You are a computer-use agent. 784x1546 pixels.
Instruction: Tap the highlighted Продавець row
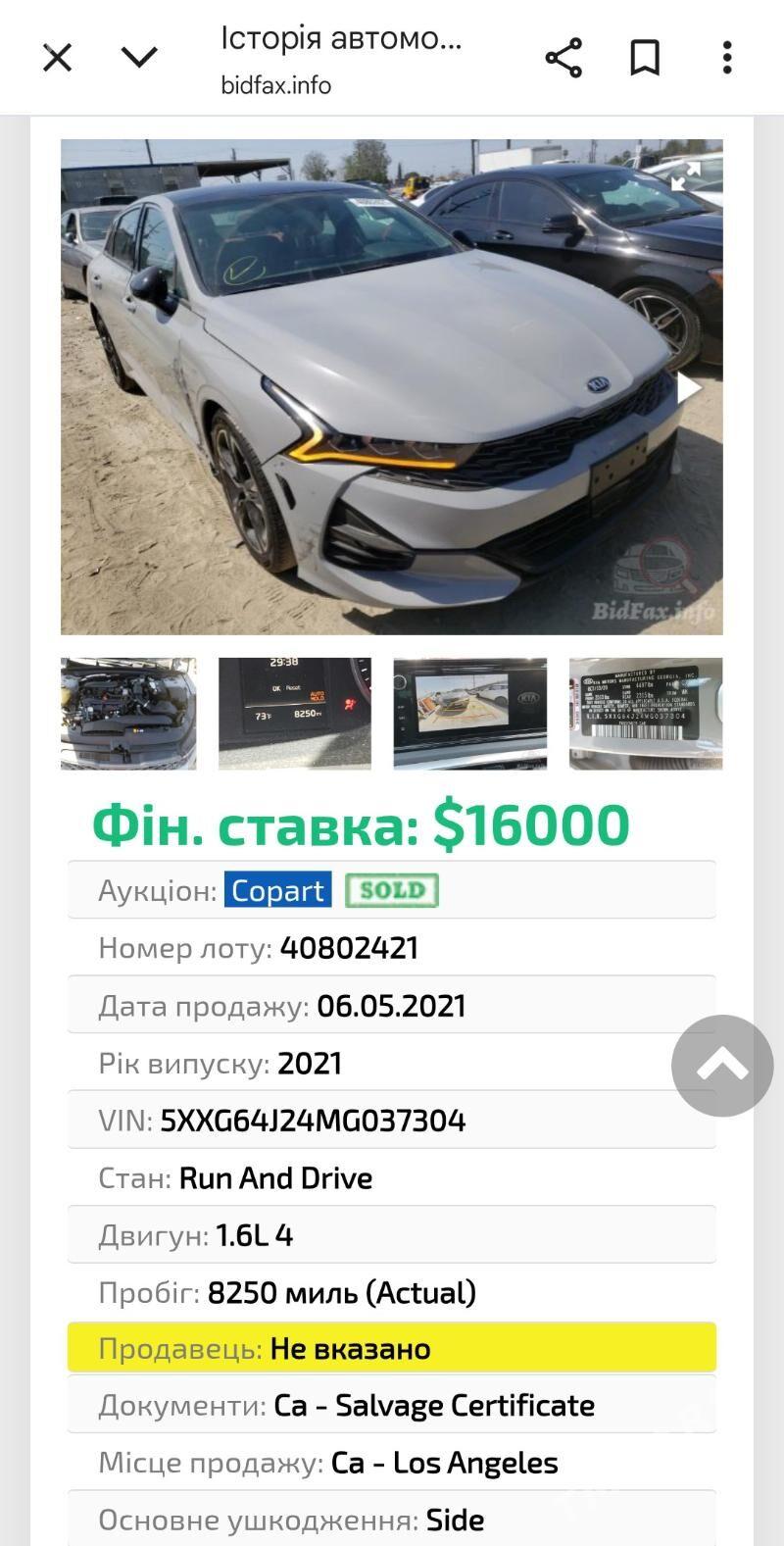pos(392,1347)
